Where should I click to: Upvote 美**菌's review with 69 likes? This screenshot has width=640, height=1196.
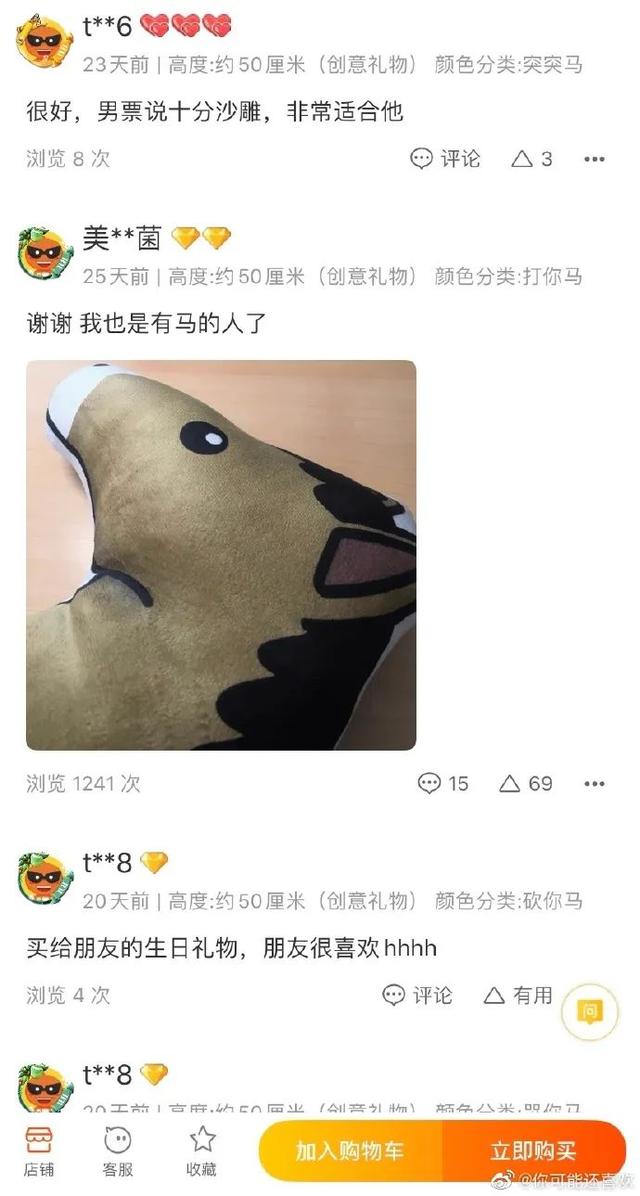click(x=526, y=783)
